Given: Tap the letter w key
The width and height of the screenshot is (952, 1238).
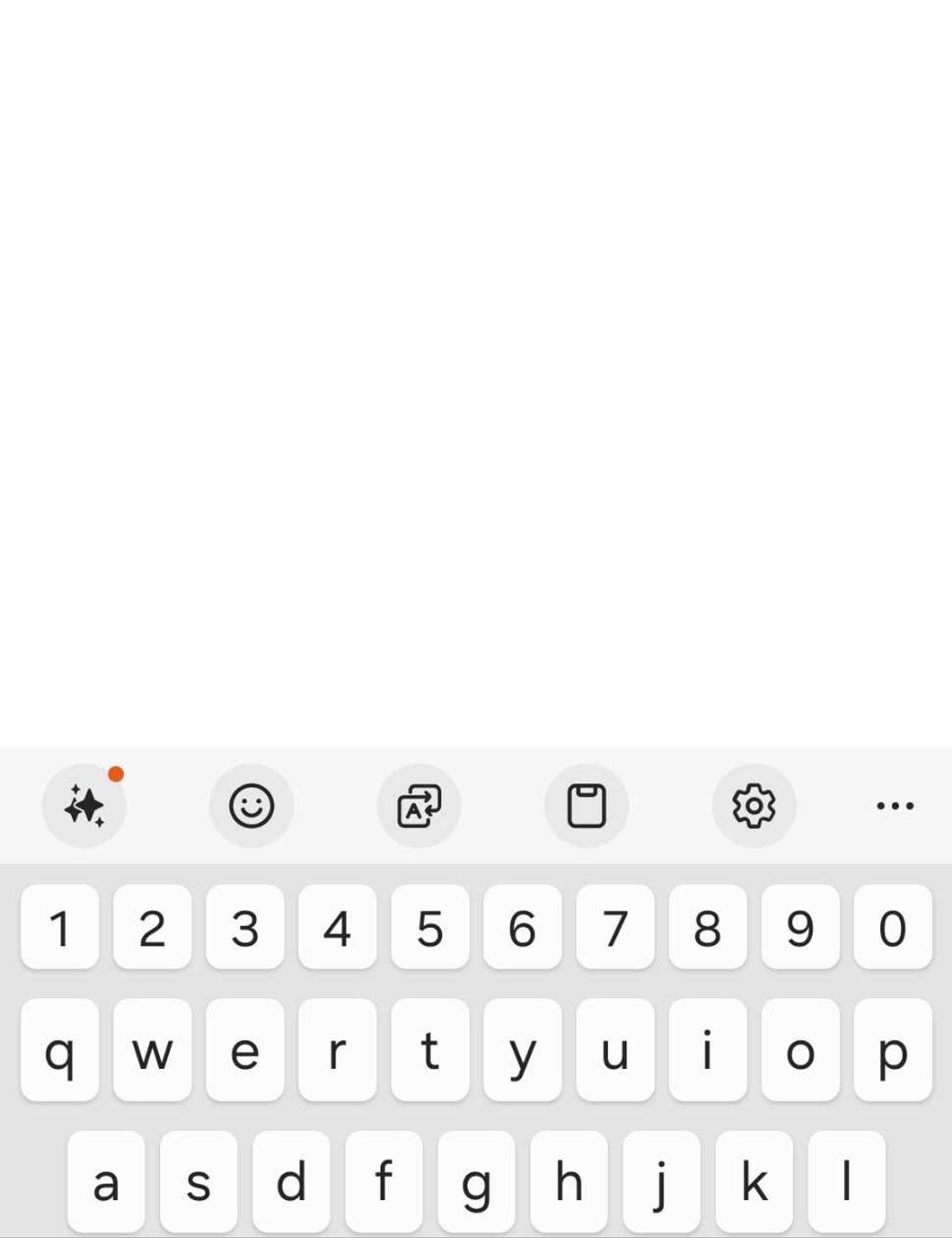Looking at the screenshot, I should point(152,1052).
